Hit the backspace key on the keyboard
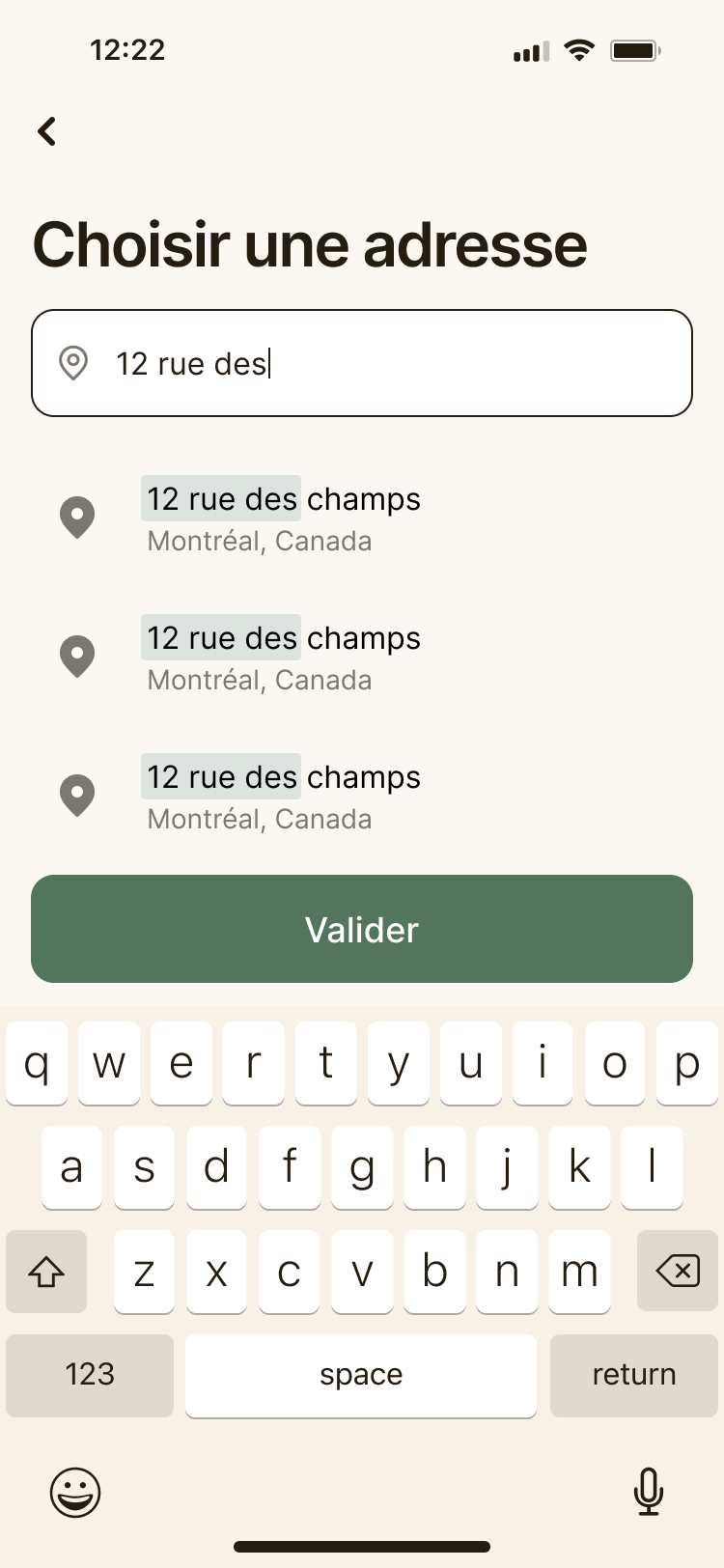The width and height of the screenshot is (724, 1568). click(x=677, y=1271)
